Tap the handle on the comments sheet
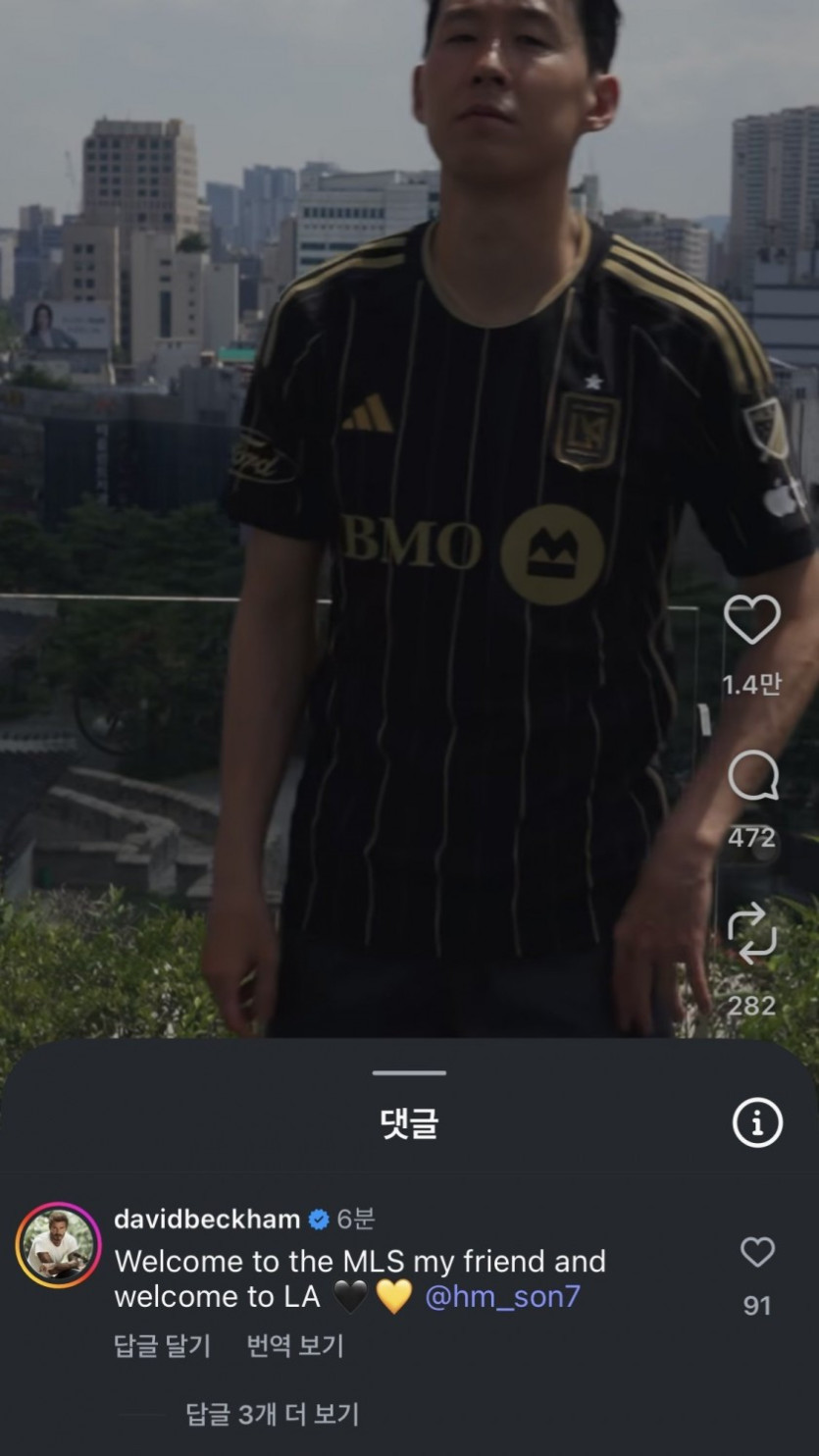 point(409,1073)
